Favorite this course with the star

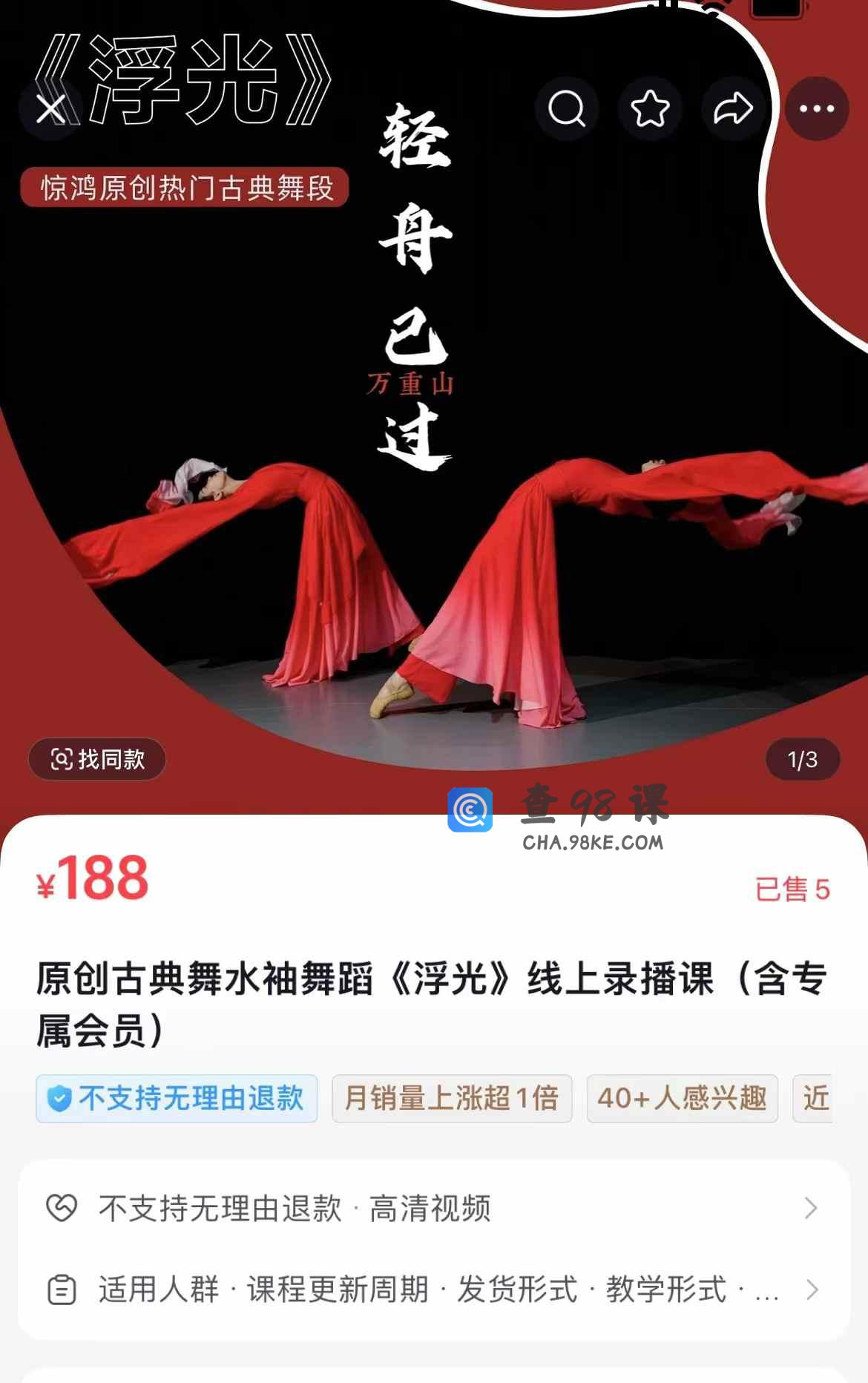tap(650, 109)
